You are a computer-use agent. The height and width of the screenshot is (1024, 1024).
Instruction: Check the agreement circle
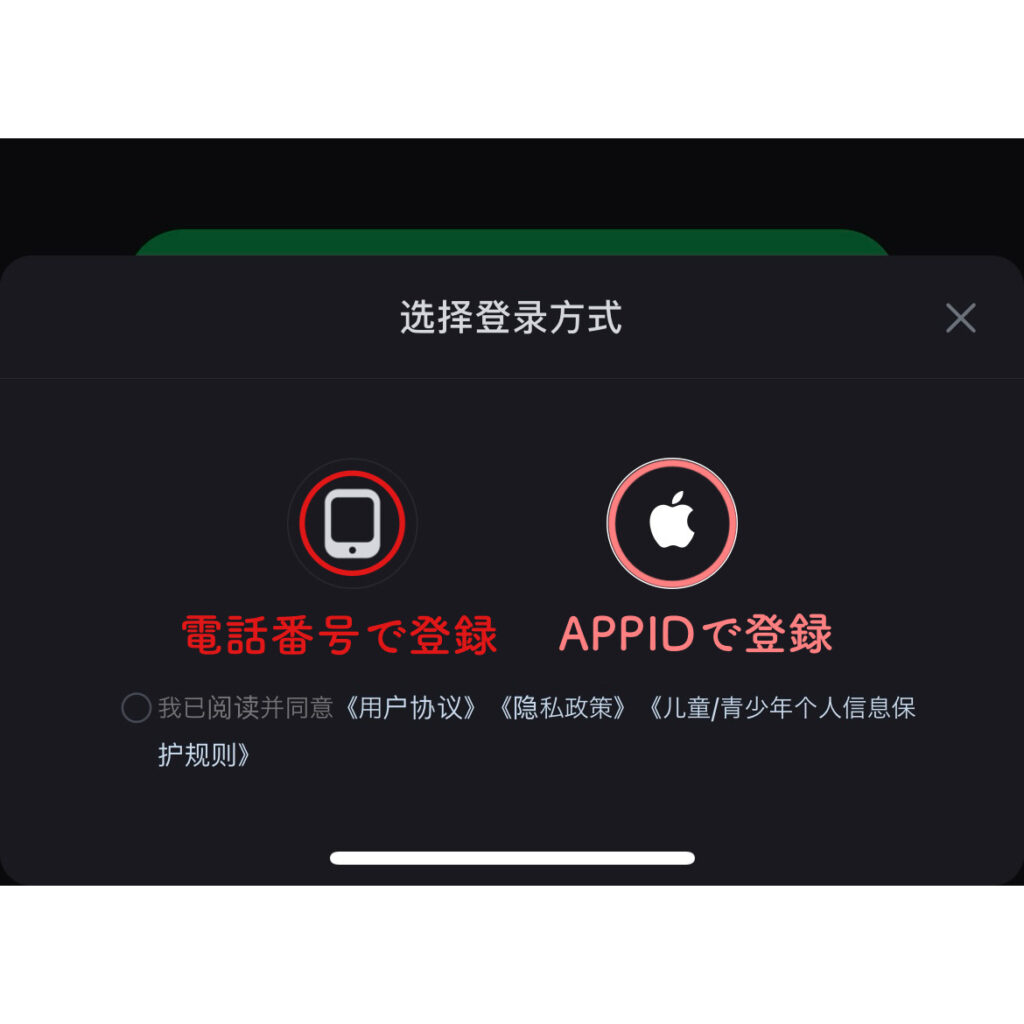136,708
